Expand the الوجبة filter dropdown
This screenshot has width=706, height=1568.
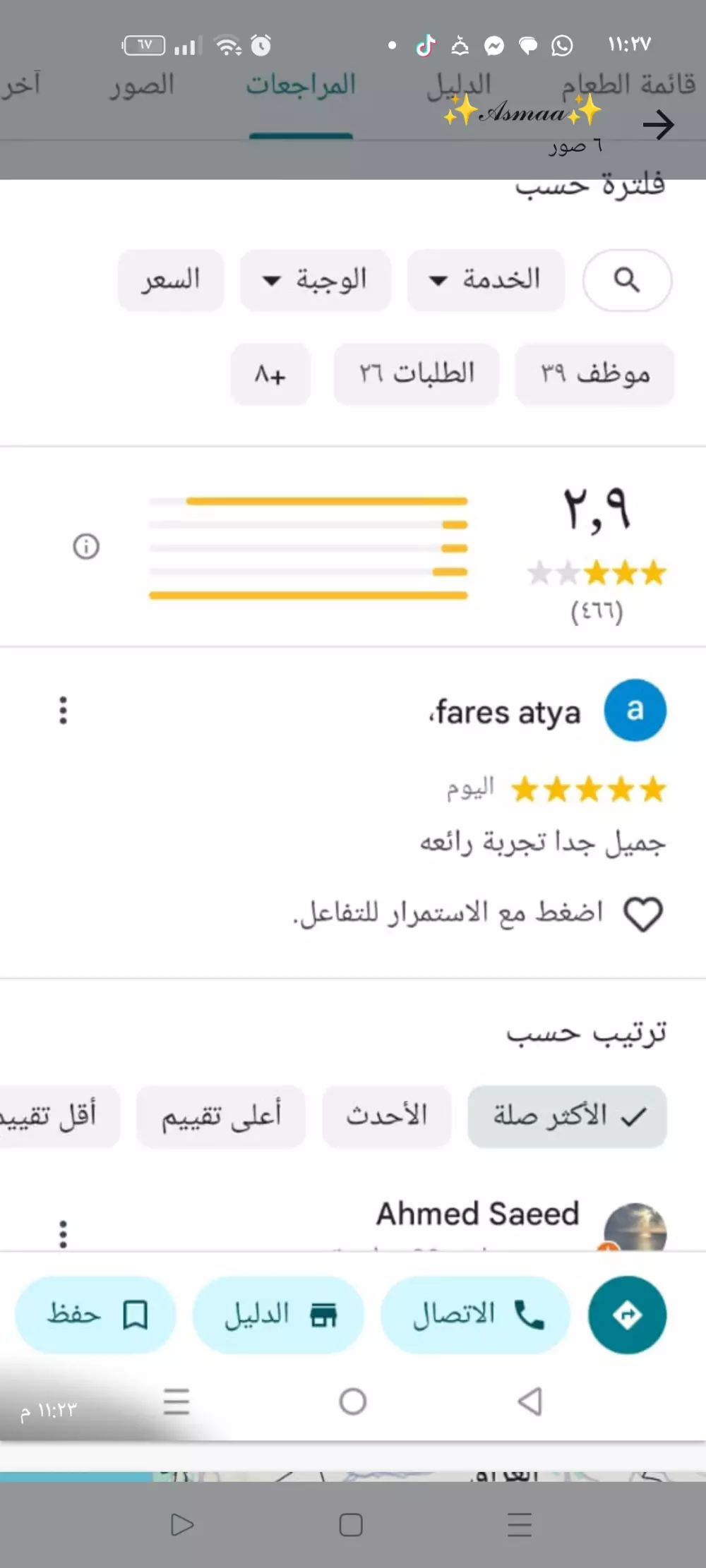(x=315, y=279)
